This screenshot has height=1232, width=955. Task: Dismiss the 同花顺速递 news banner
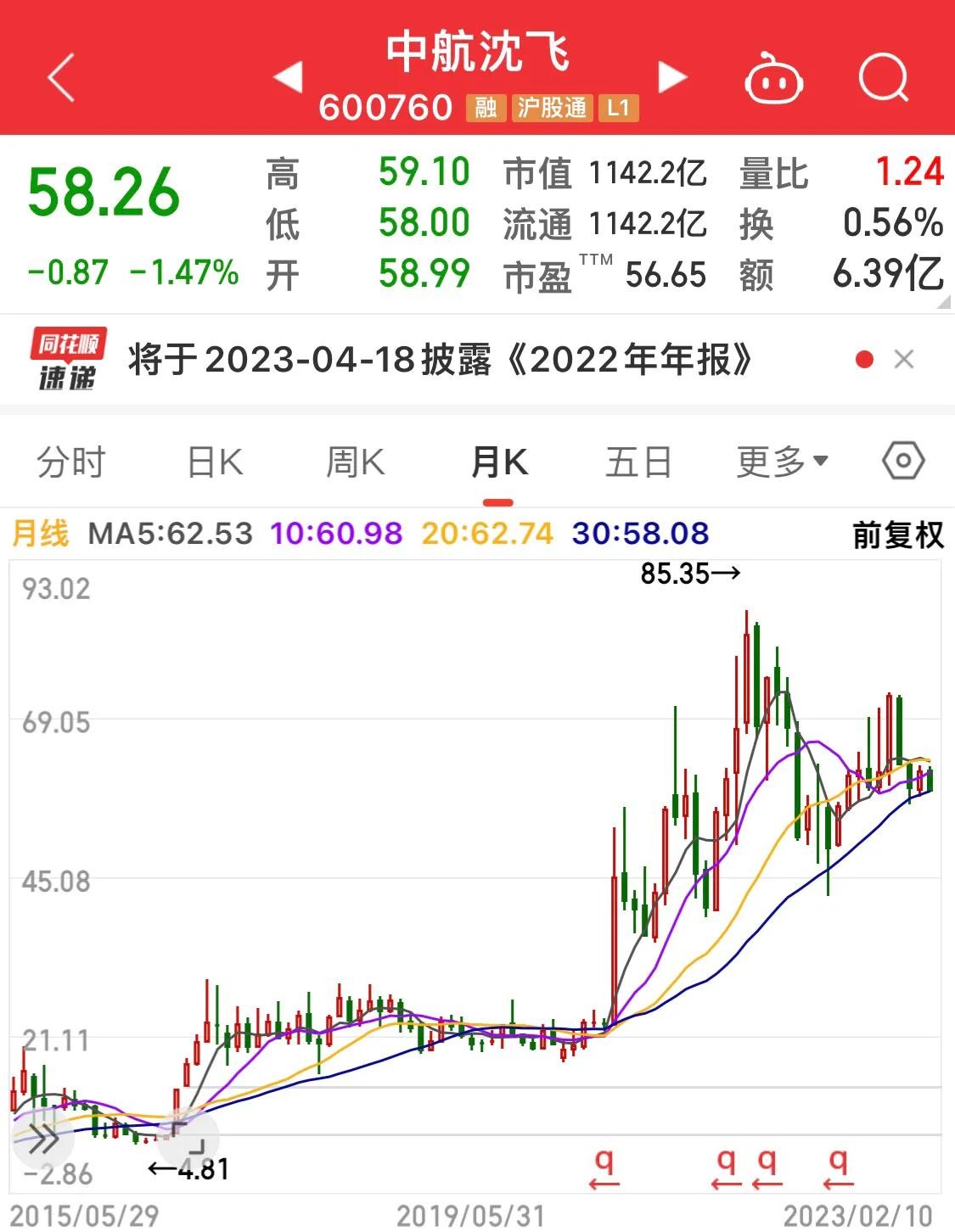pyautogui.click(x=904, y=360)
